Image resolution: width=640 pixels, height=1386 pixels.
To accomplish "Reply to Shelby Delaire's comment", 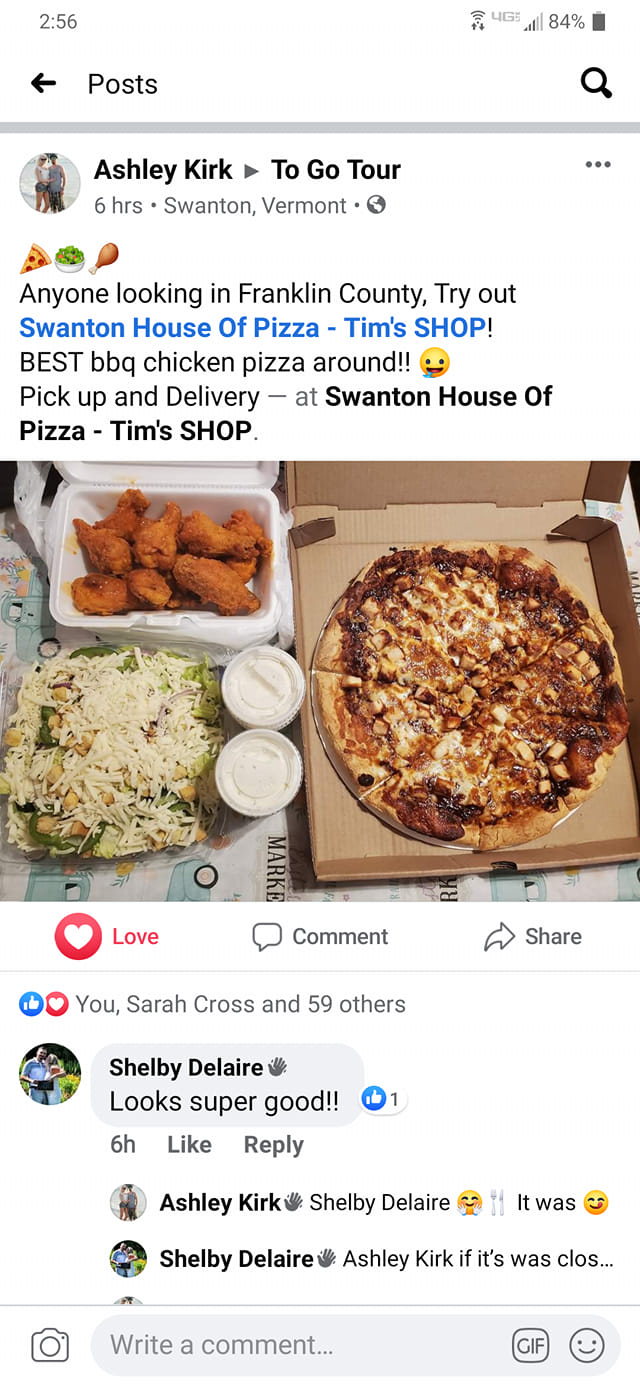I will (273, 1145).
